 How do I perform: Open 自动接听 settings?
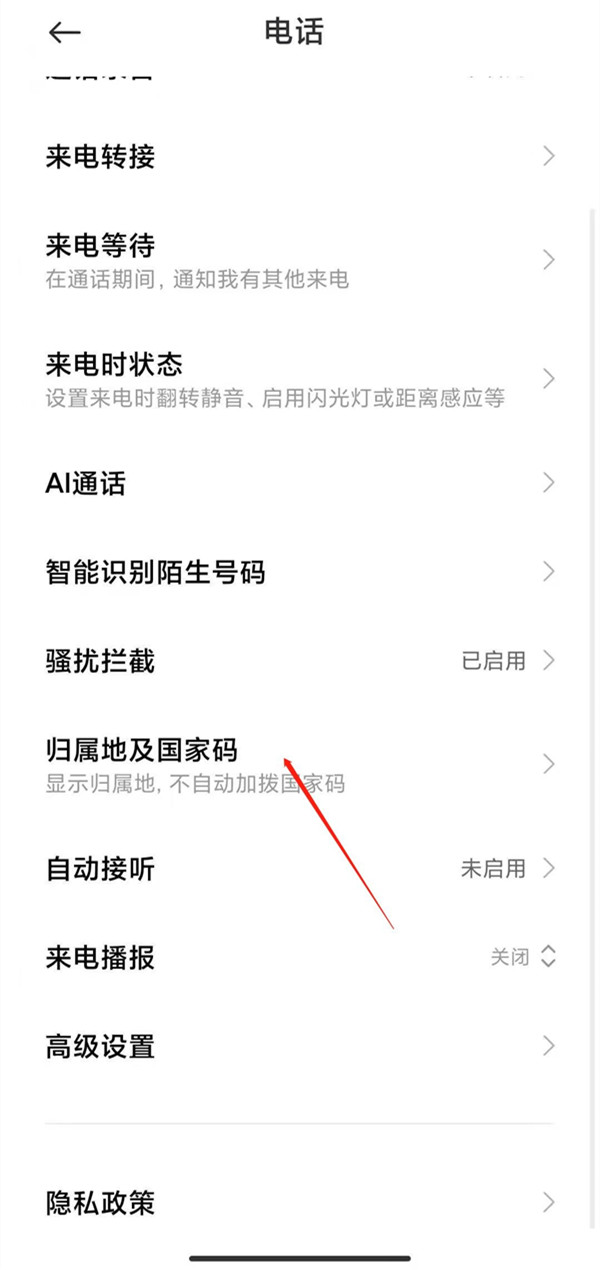click(300, 868)
